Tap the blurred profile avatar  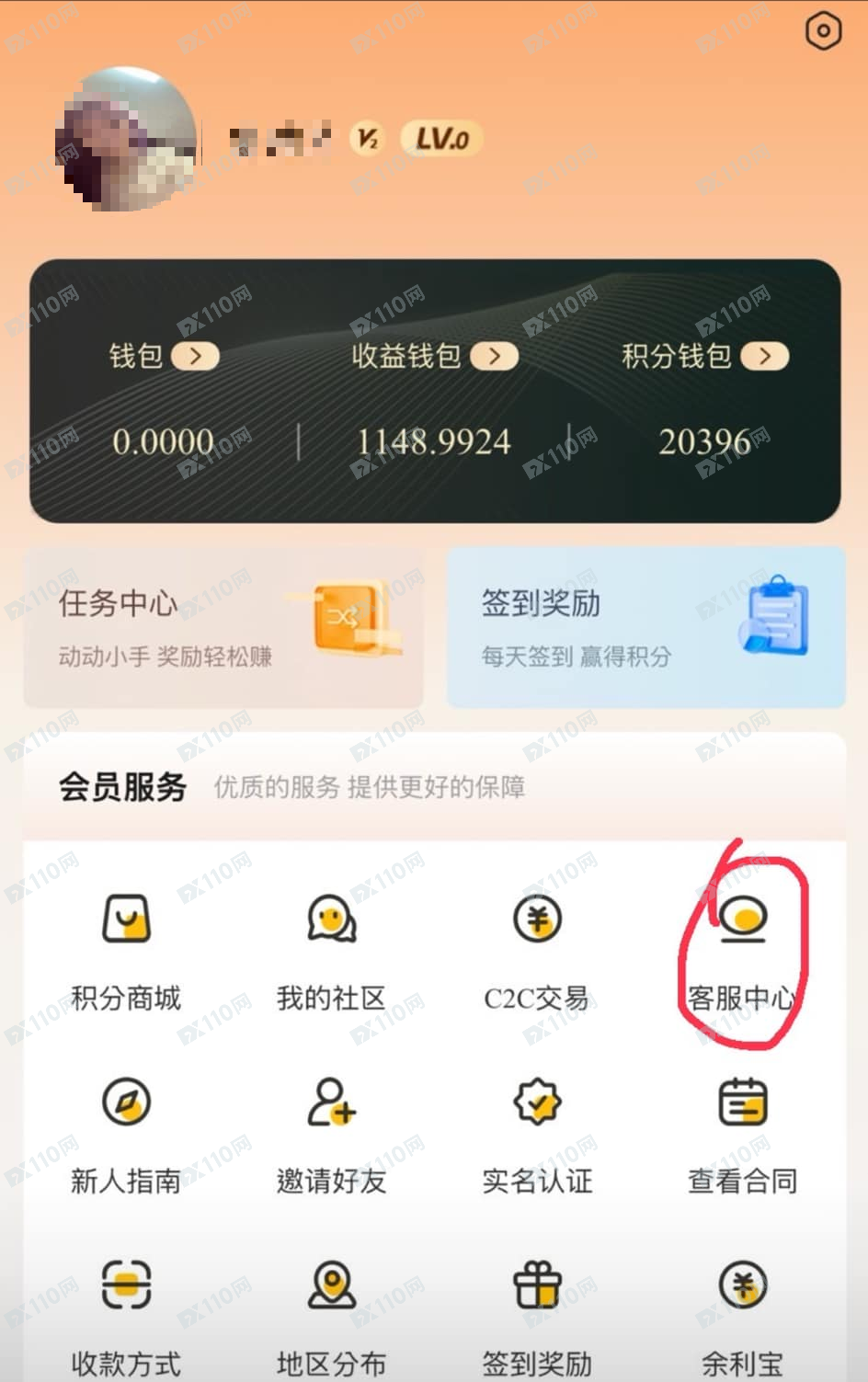127,139
